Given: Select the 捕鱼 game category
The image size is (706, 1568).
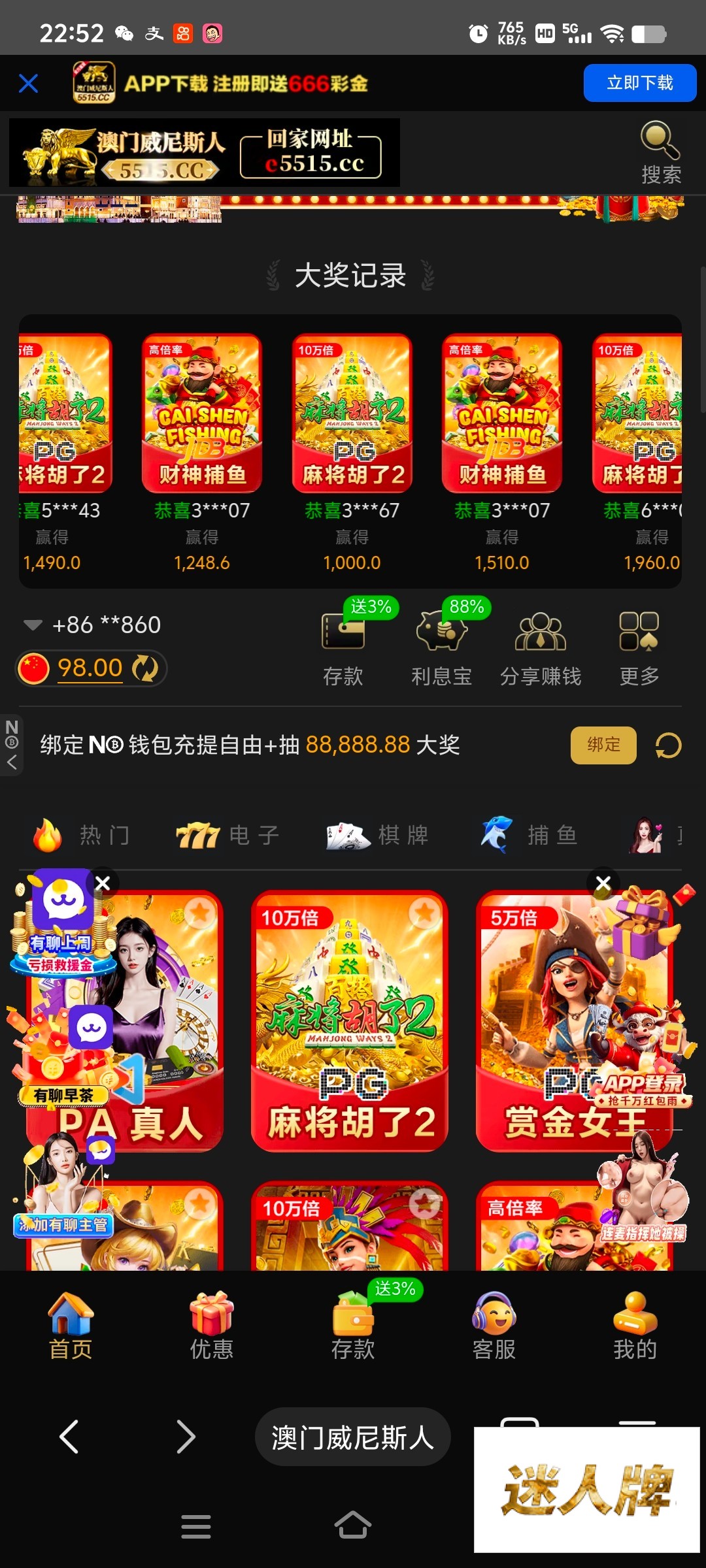Looking at the screenshot, I should 528,835.
